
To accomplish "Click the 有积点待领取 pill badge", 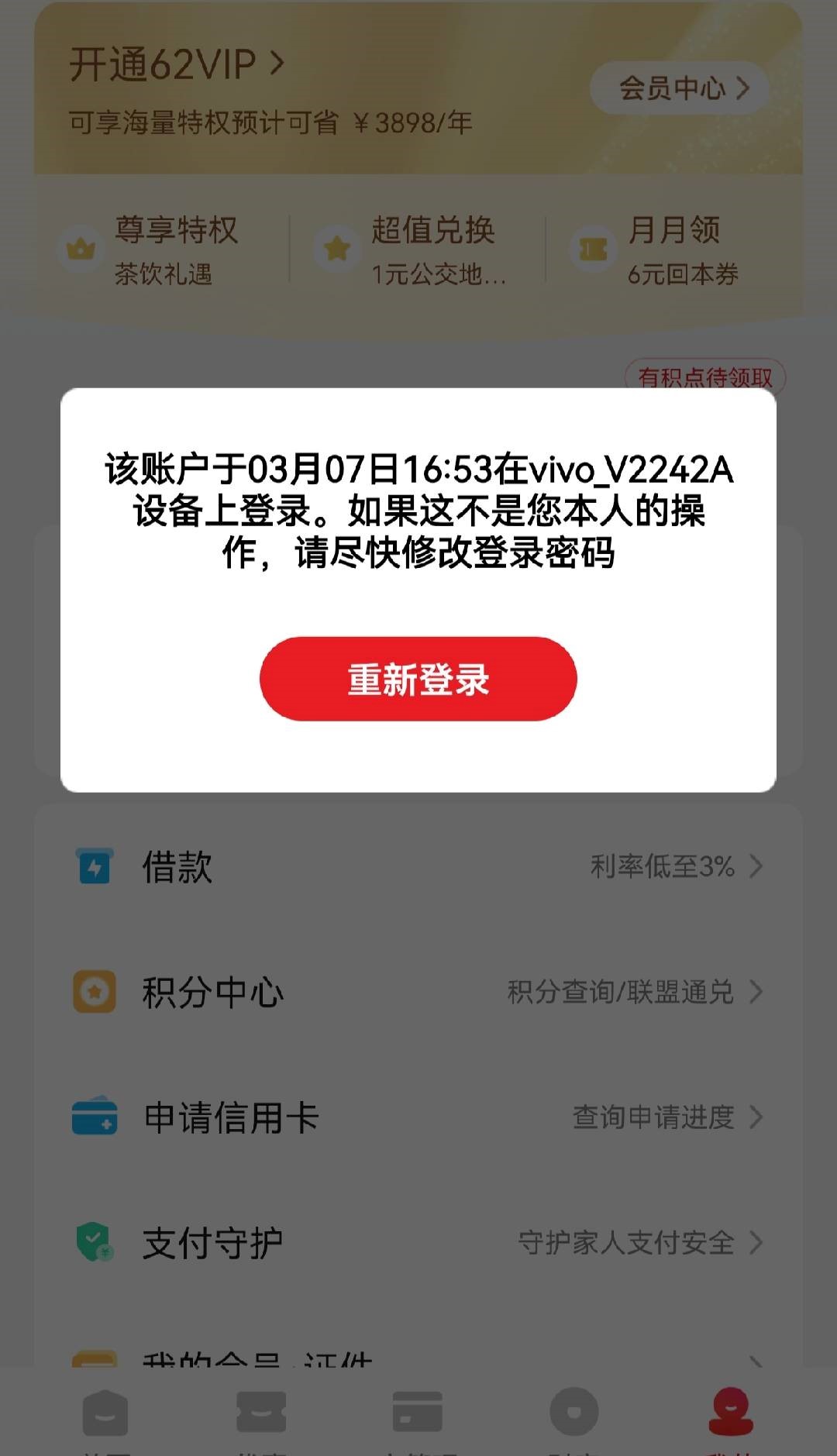I will click(707, 377).
